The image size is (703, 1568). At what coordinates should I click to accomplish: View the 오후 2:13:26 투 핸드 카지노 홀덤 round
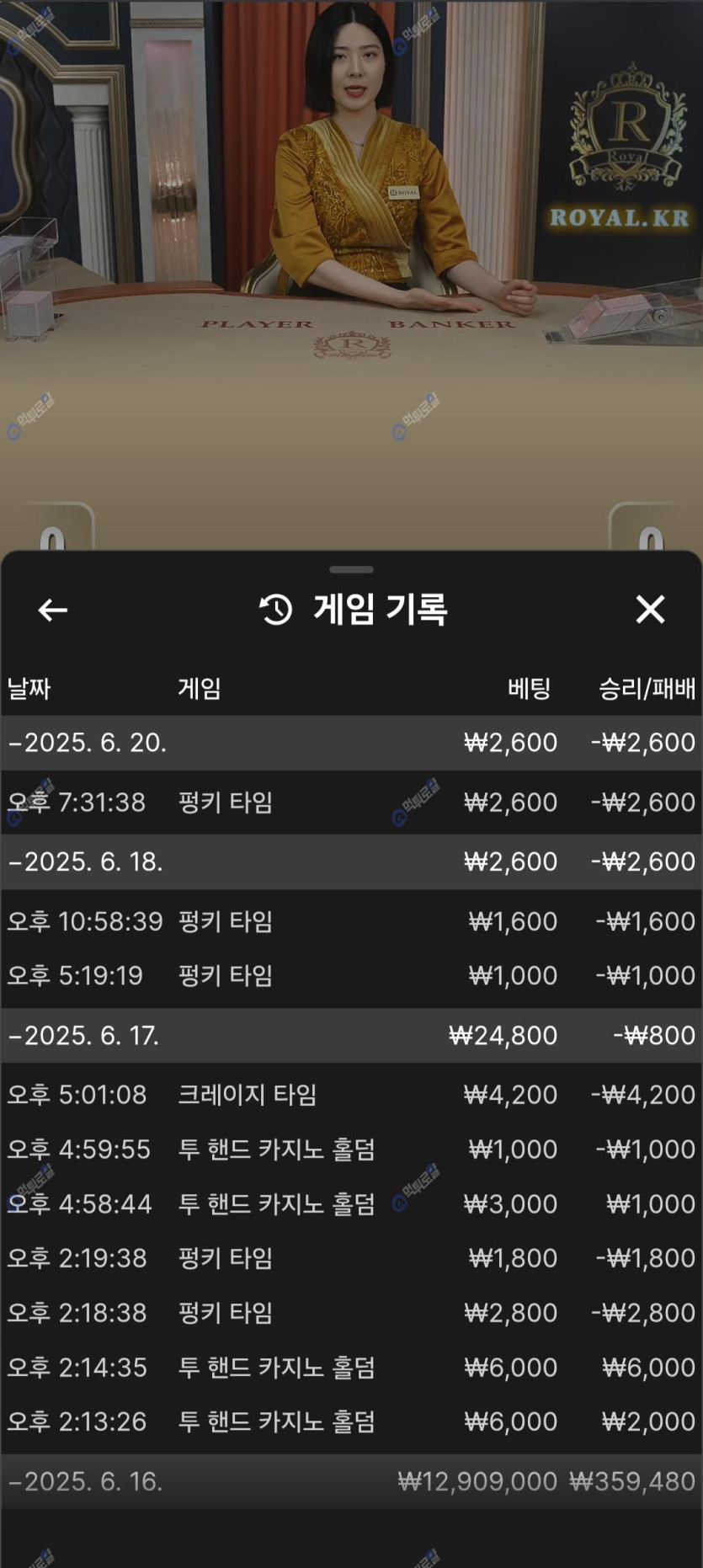tap(351, 1422)
